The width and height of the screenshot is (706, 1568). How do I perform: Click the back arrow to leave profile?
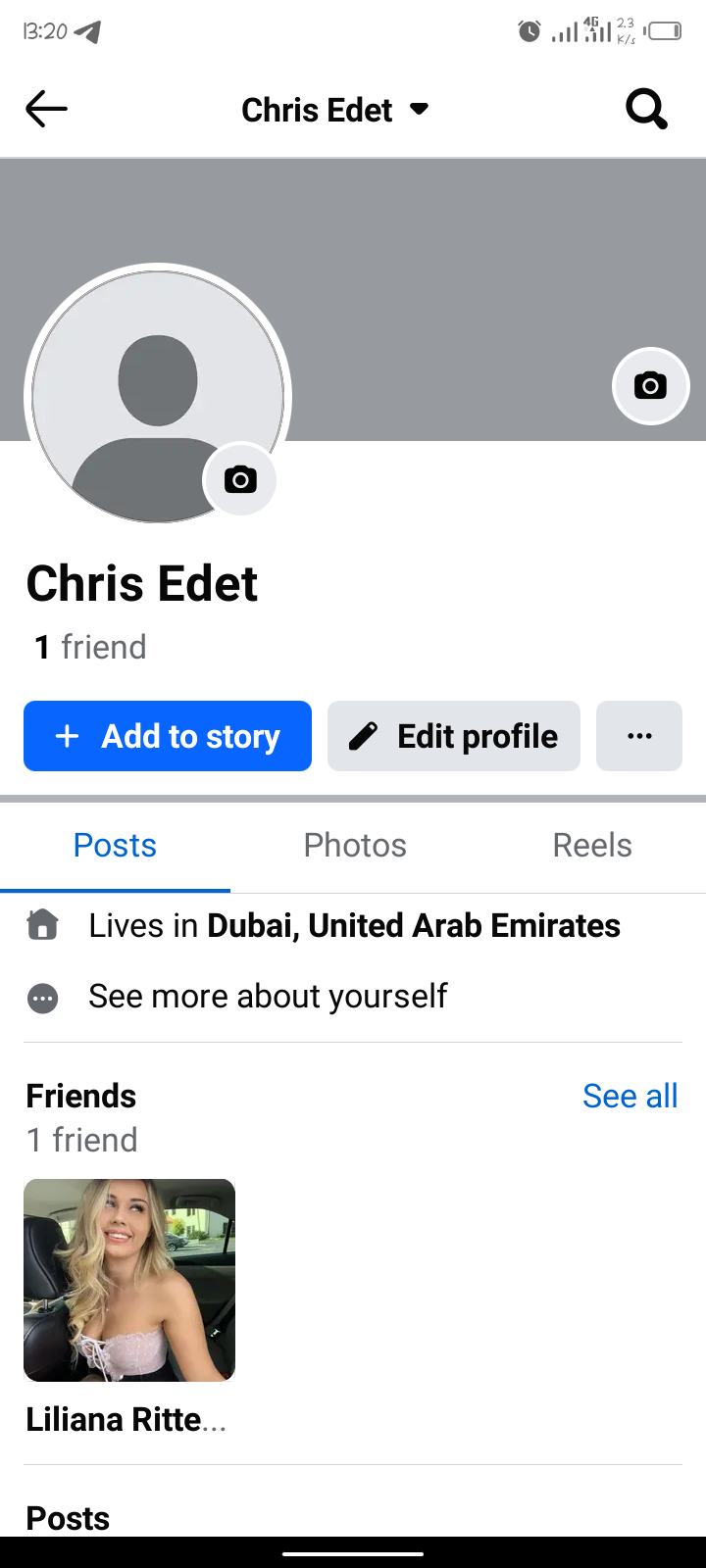point(46,109)
